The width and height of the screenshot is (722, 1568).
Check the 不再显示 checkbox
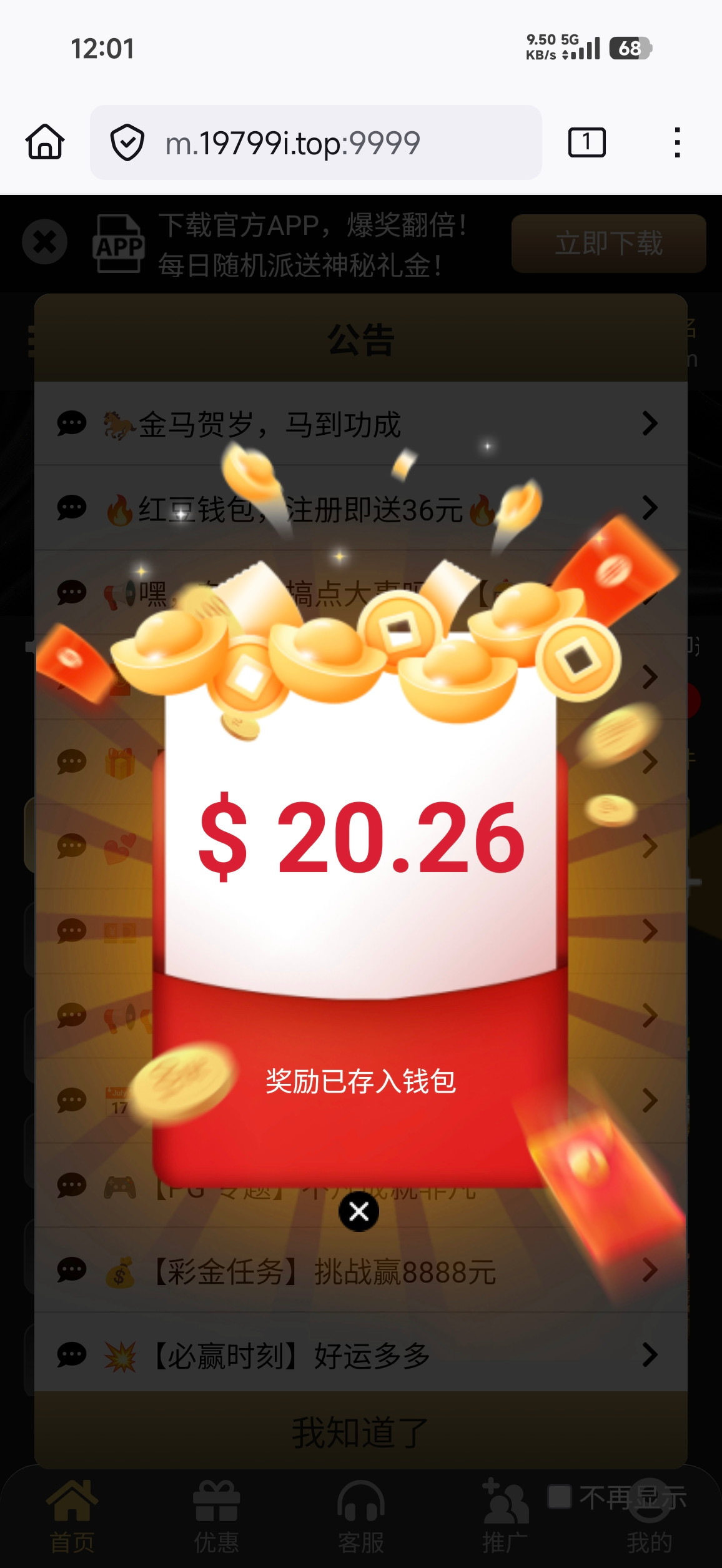click(x=560, y=1497)
